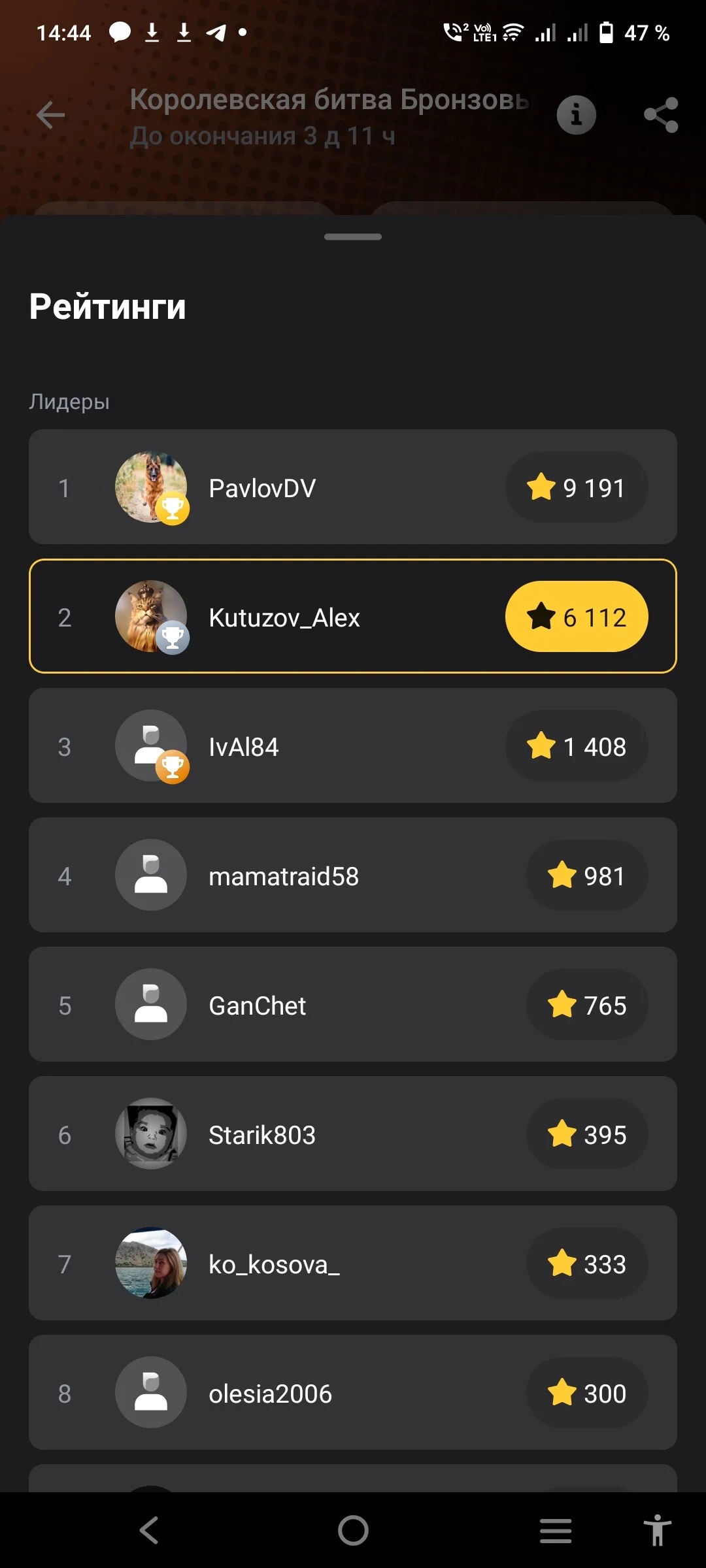Share this tournament
Image resolution: width=706 pixels, height=1568 pixels.
pos(661,115)
